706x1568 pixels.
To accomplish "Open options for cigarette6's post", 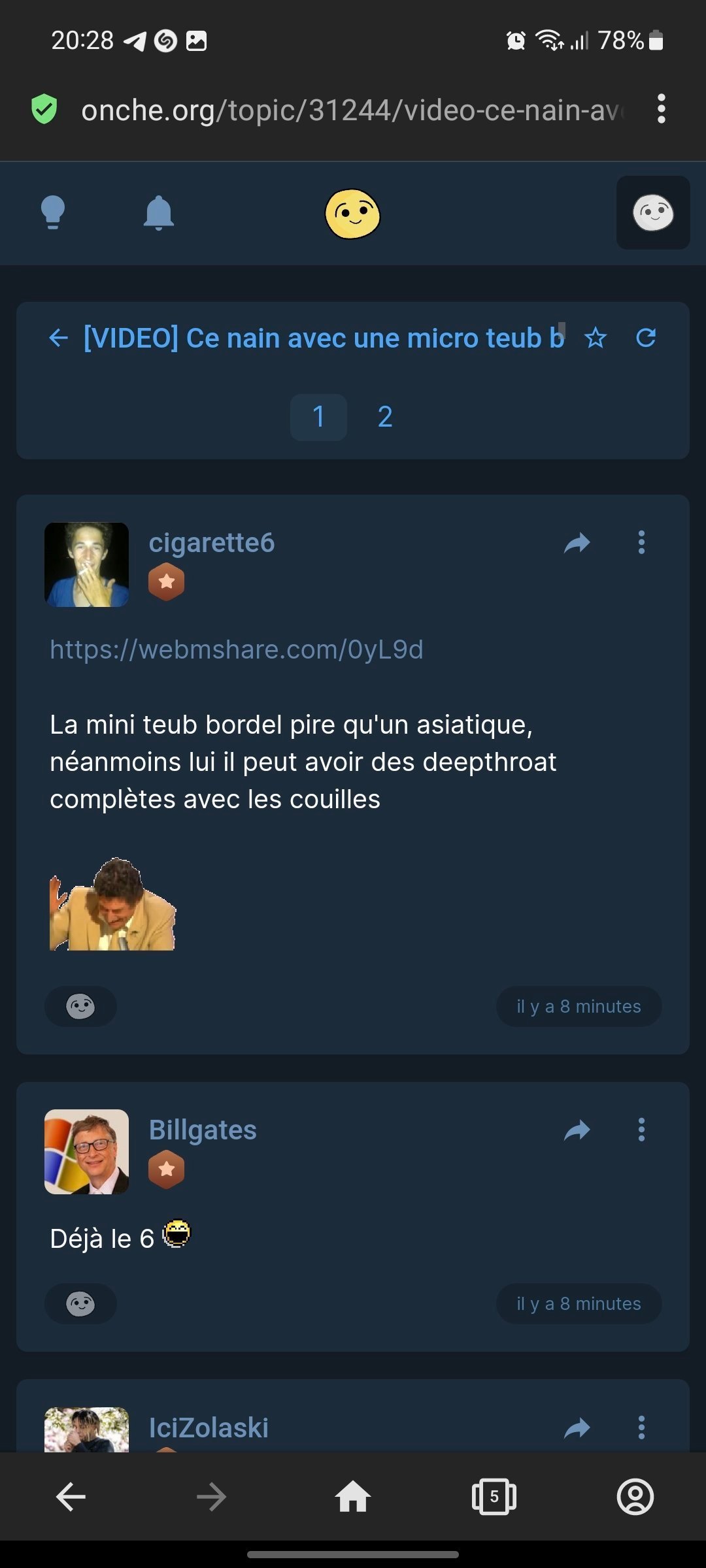I will point(641,543).
